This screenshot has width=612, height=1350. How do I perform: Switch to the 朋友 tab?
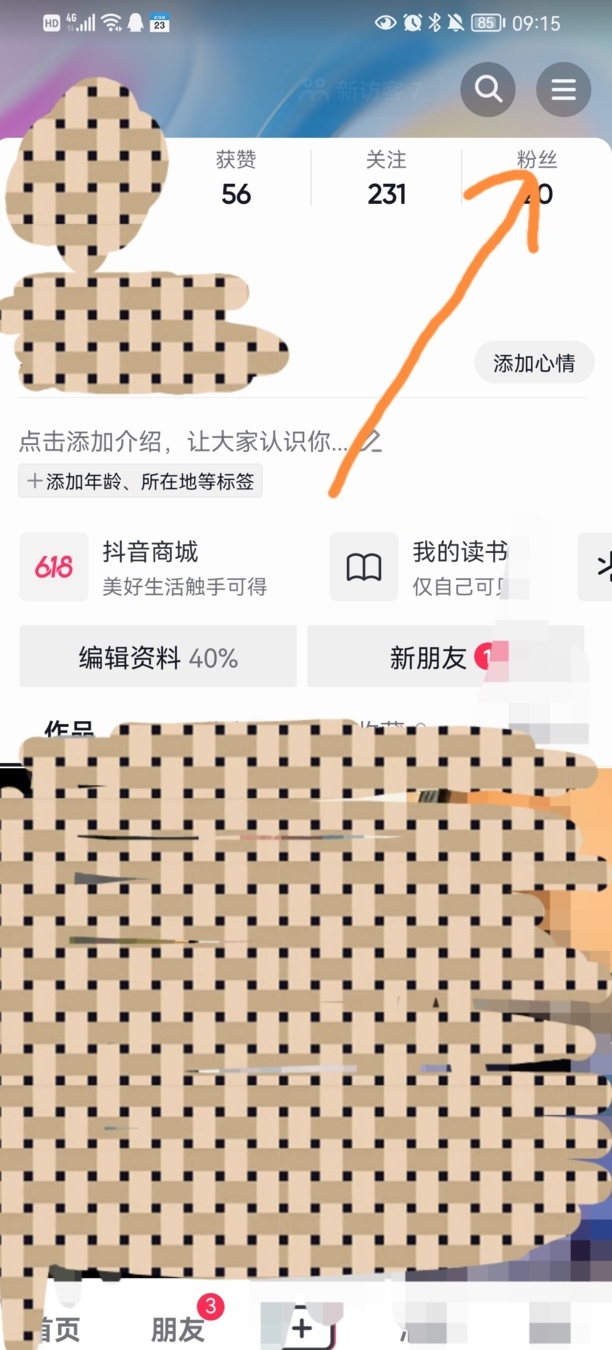coord(178,1329)
